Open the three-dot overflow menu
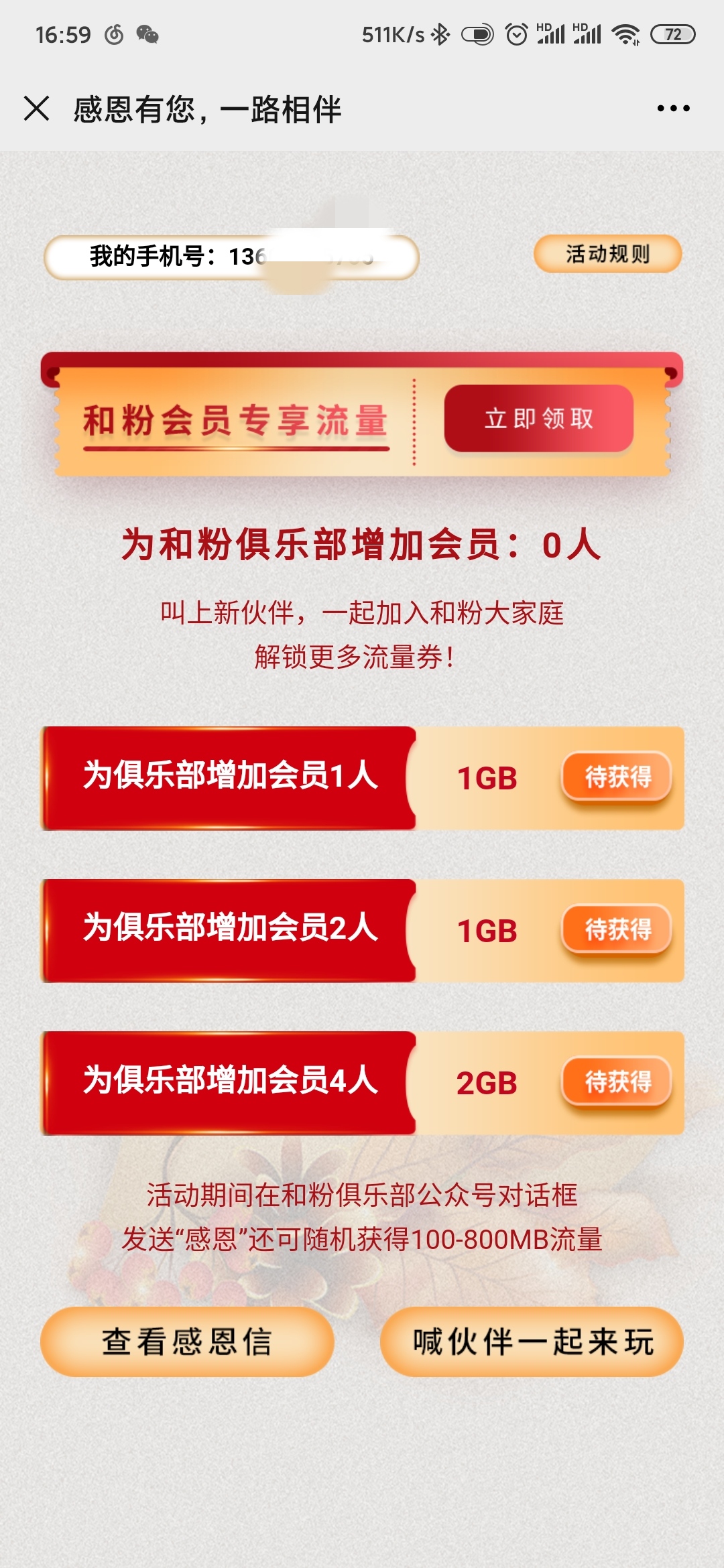 [673, 108]
